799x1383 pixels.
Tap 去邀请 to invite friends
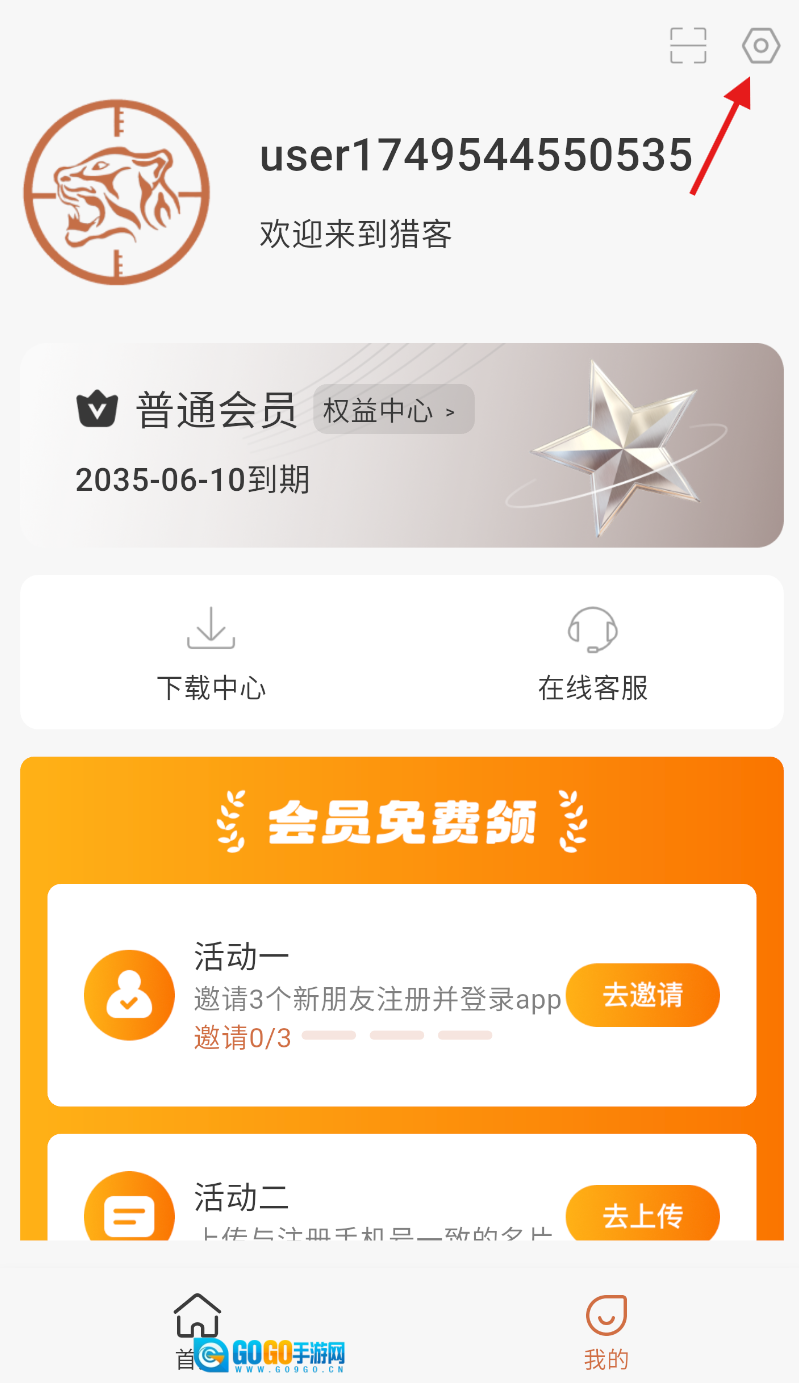point(642,995)
